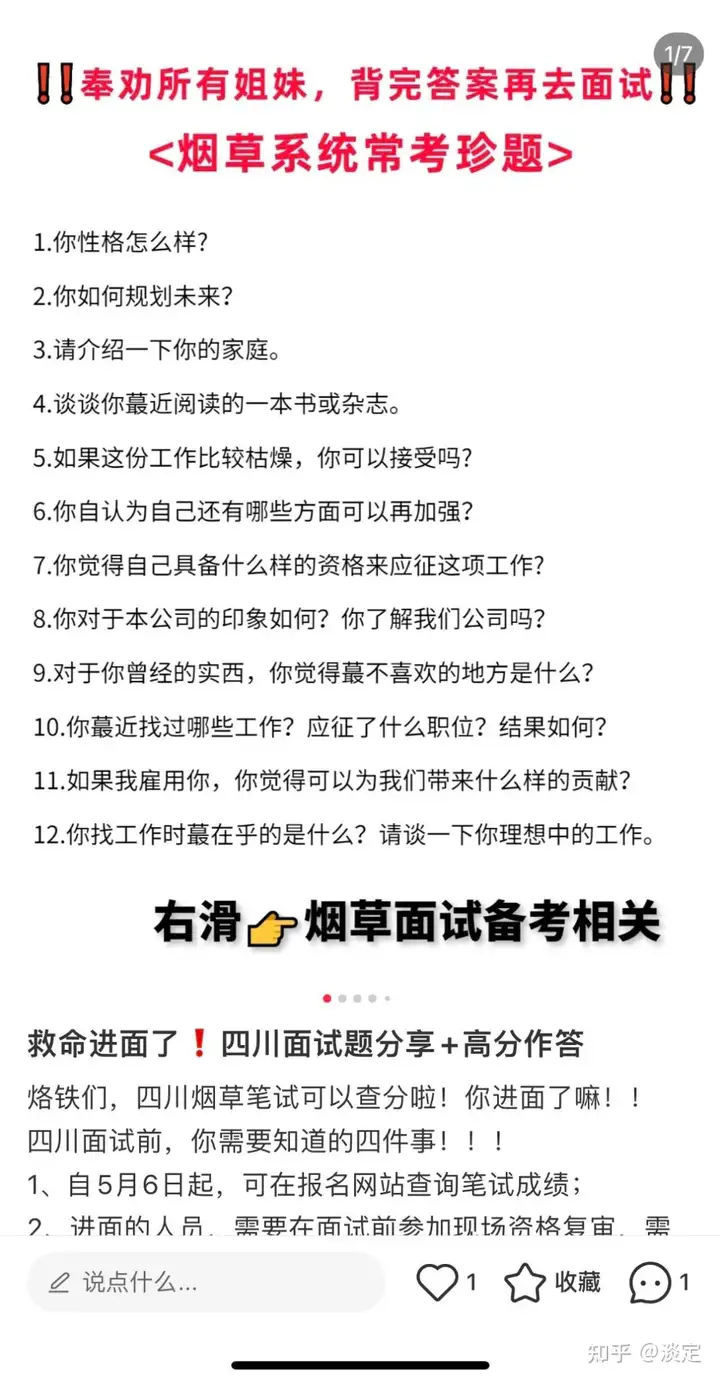The height and width of the screenshot is (1382, 720).
Task: Tap the 说点什么 comment input field
Action: tap(205, 1282)
